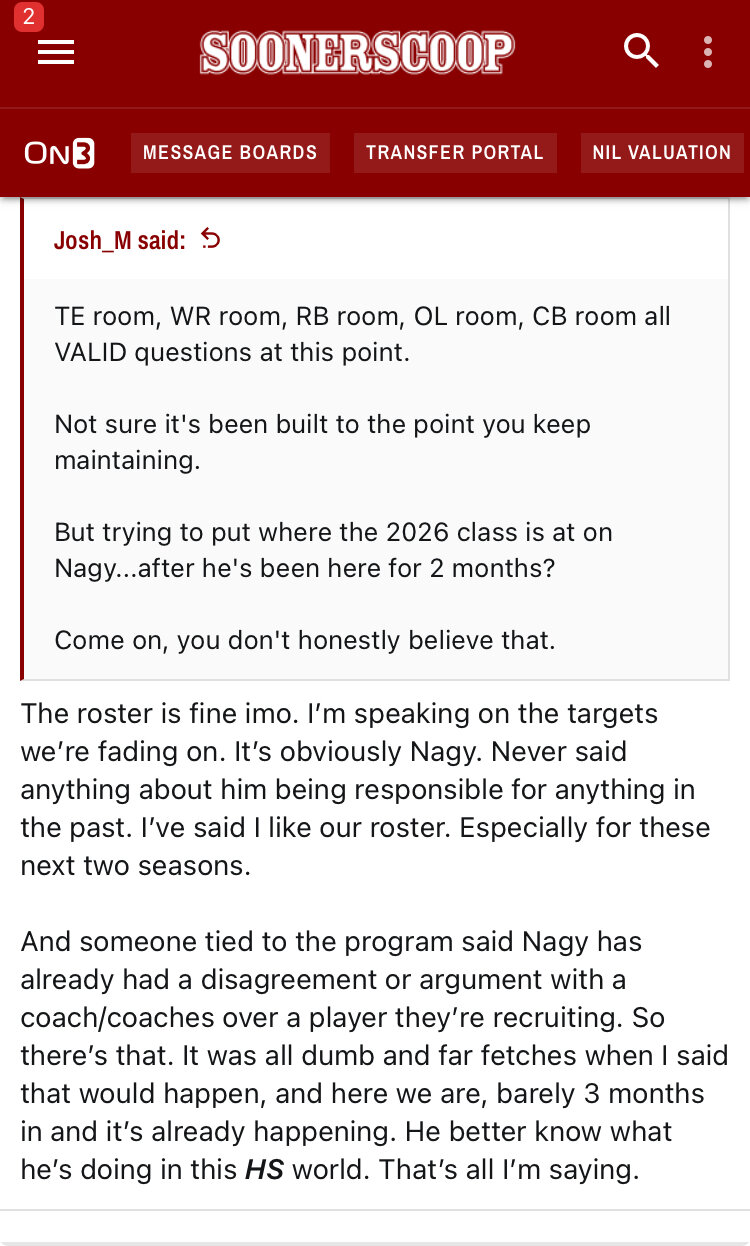The width and height of the screenshot is (750, 1246).
Task: Open NIL Valuation
Action: tap(661, 153)
